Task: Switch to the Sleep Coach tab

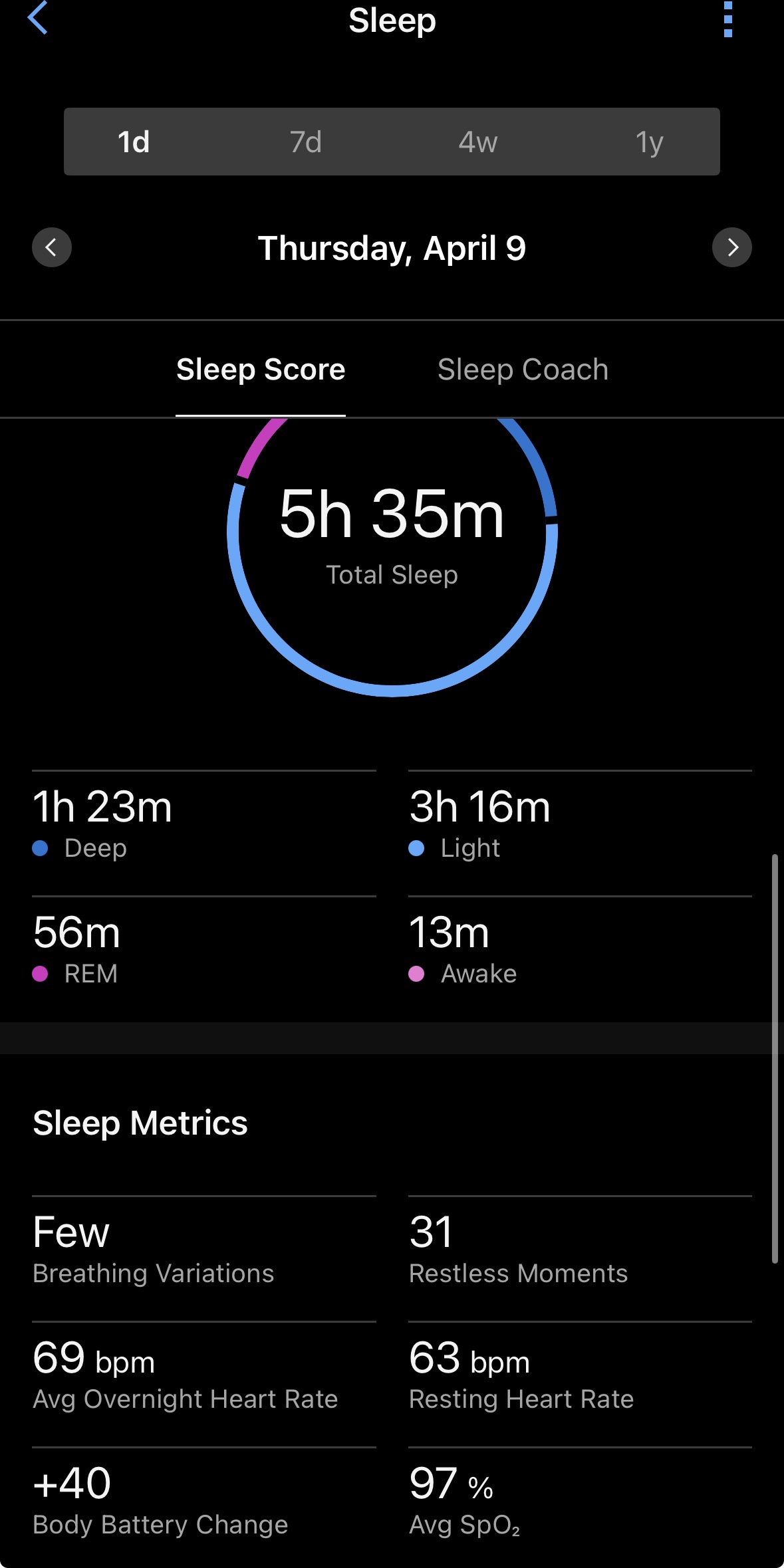Action: pyautogui.click(x=523, y=370)
